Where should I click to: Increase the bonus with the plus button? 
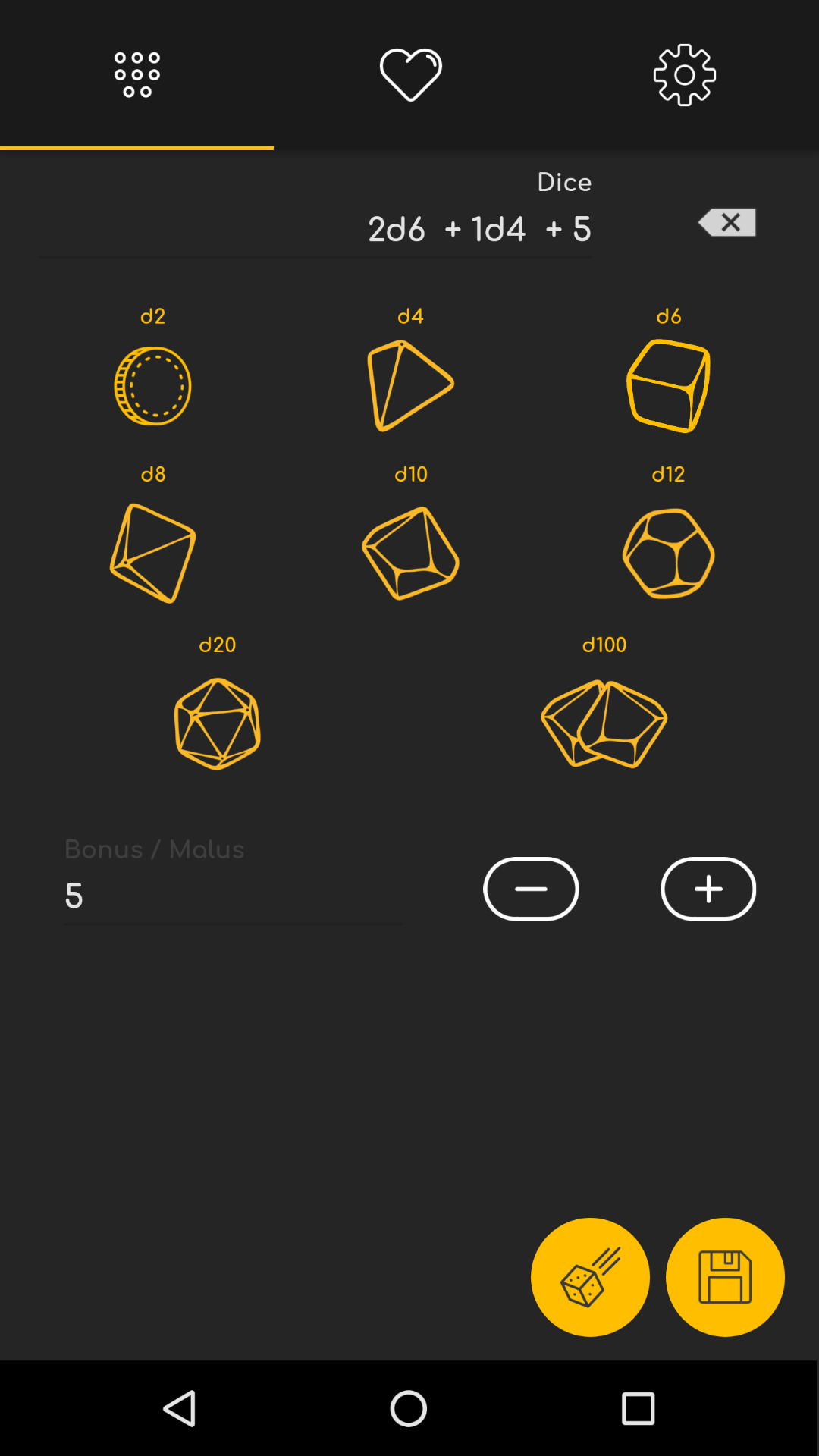[x=708, y=889]
